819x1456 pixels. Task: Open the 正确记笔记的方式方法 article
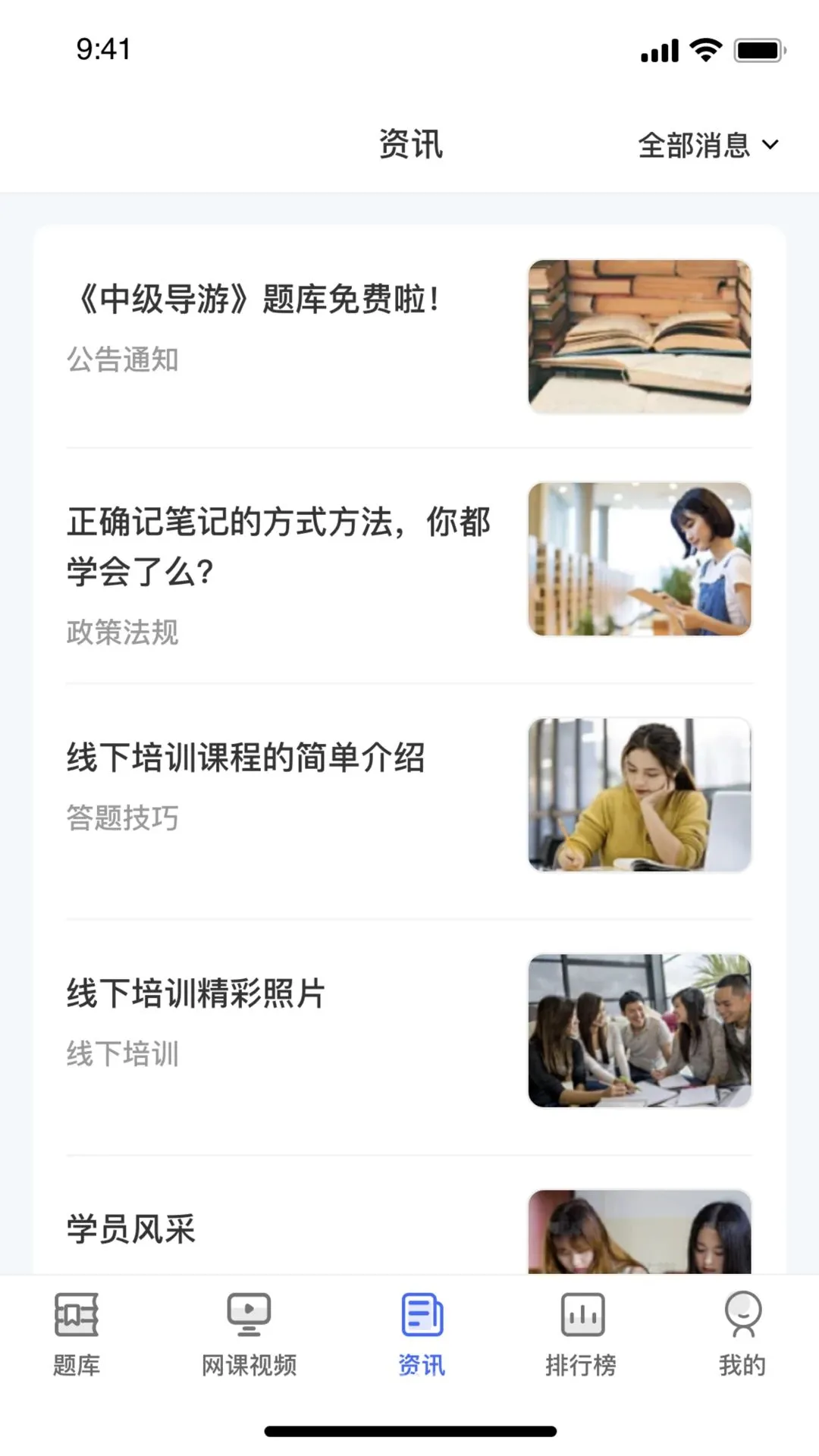pyautogui.click(x=409, y=565)
